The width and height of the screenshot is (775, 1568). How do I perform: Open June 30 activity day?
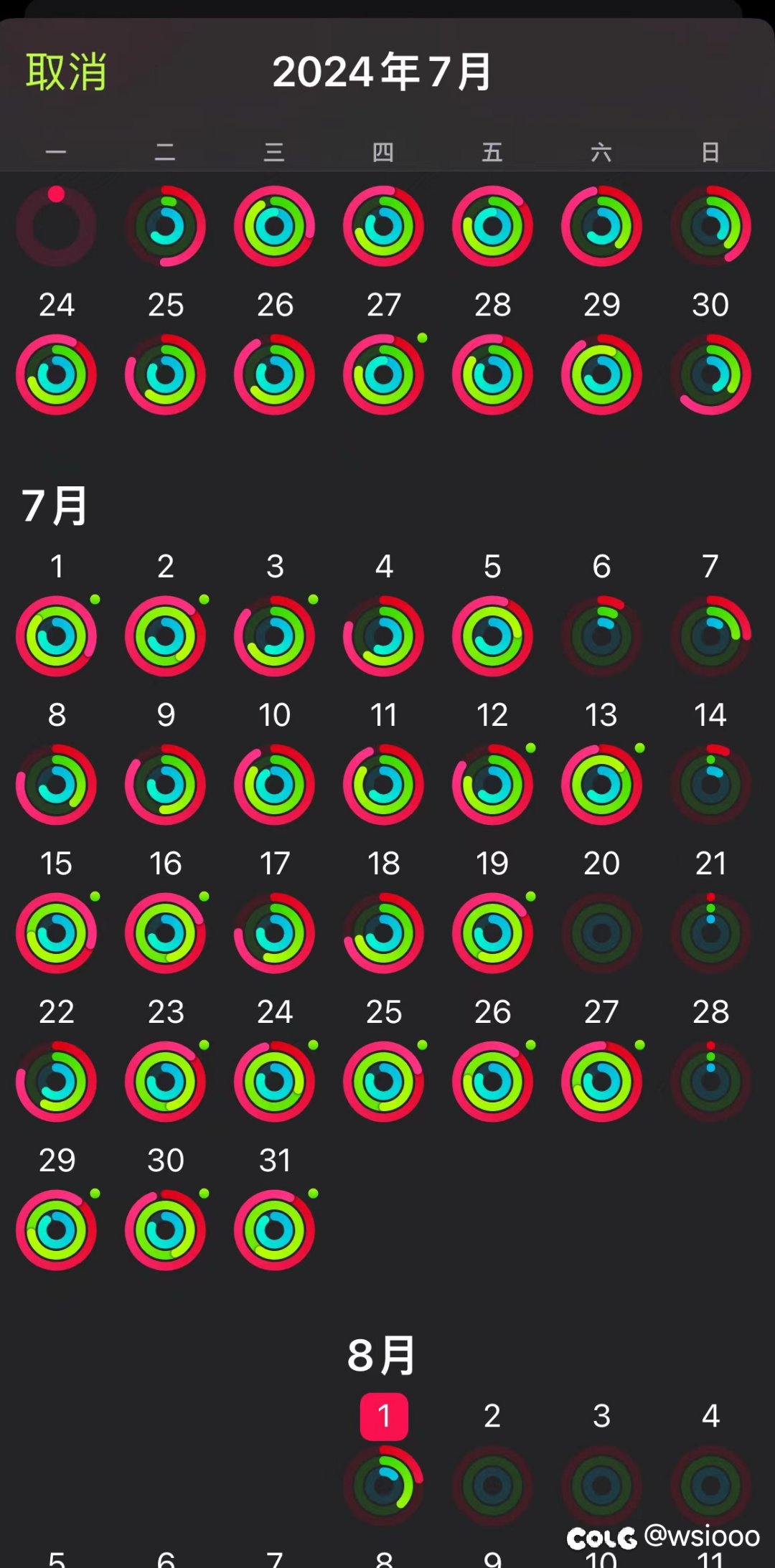pos(710,374)
